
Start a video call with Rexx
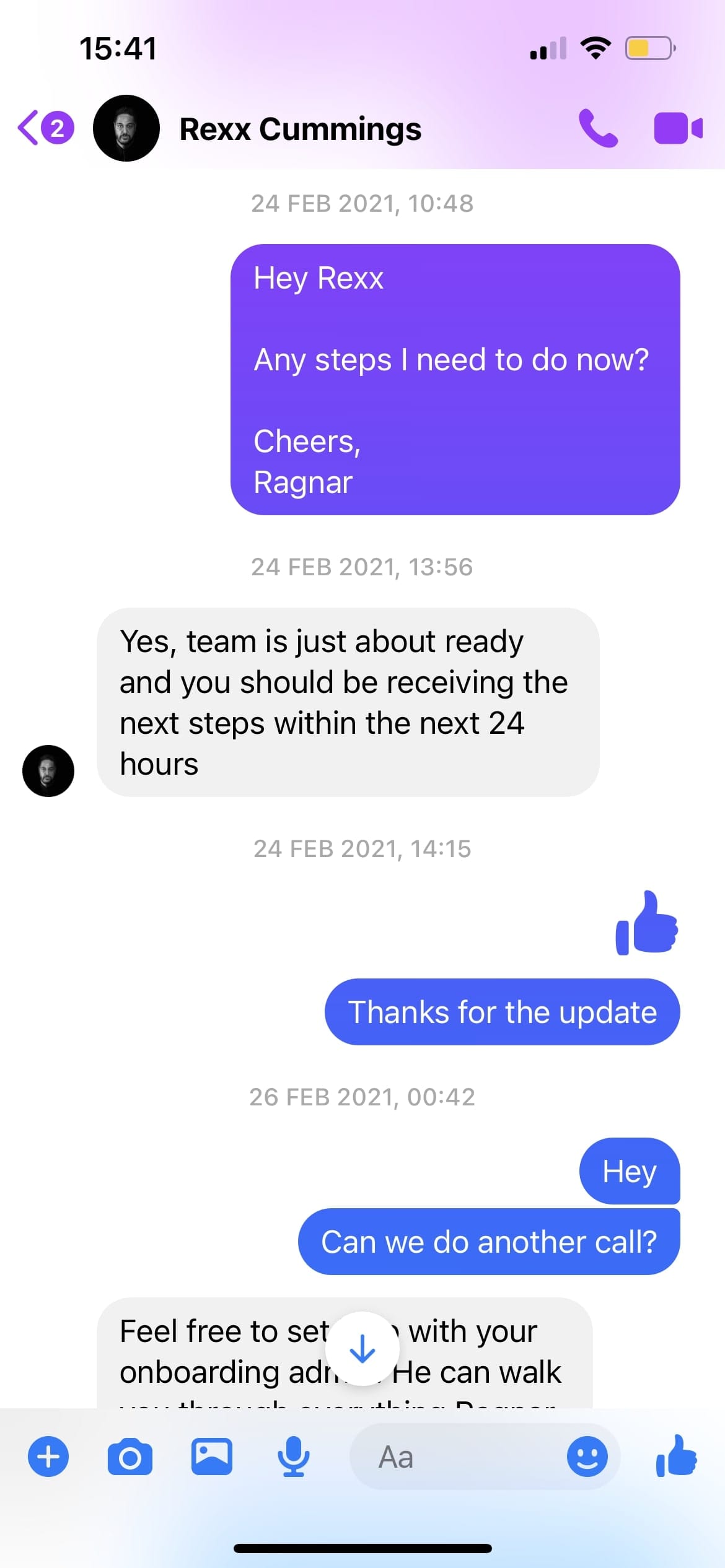(678, 128)
